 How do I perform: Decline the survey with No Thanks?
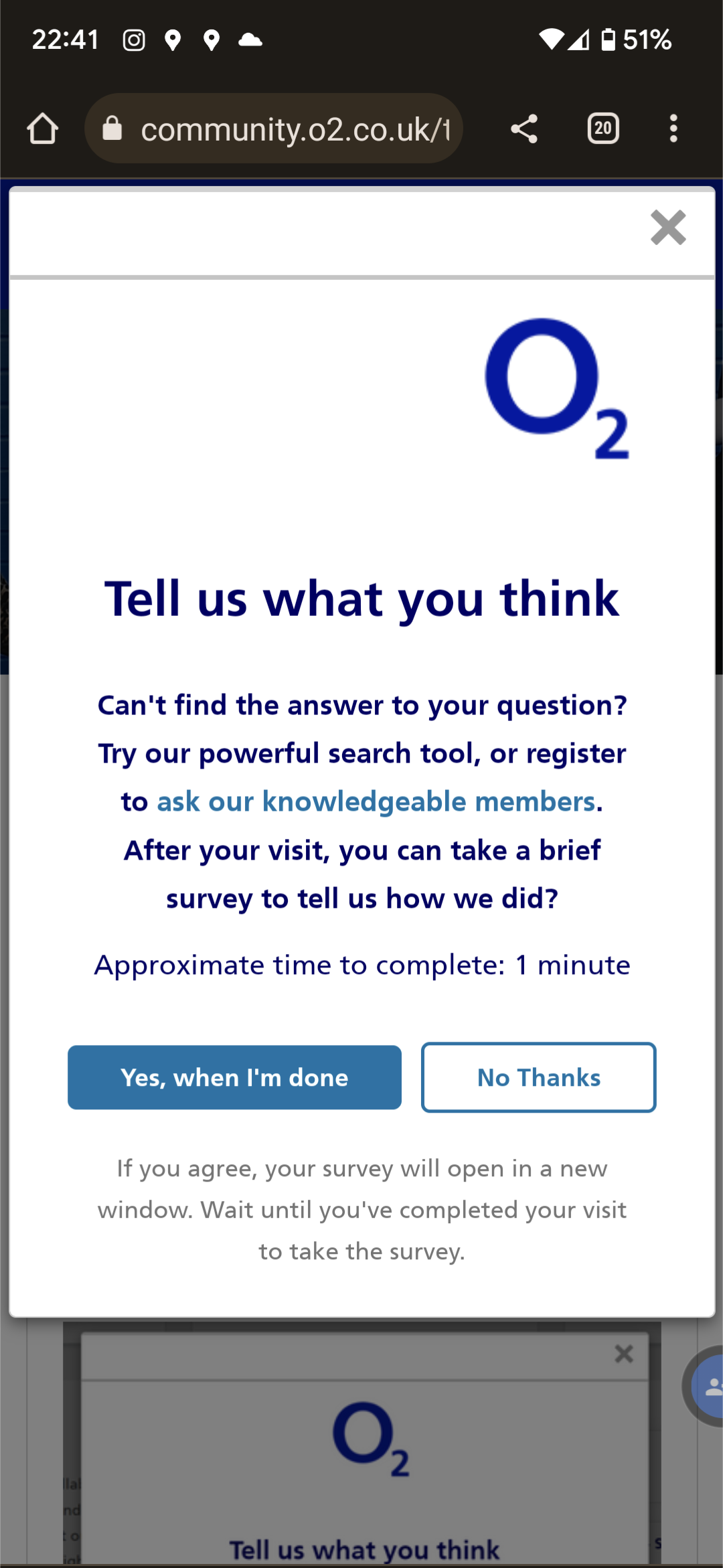538,1077
